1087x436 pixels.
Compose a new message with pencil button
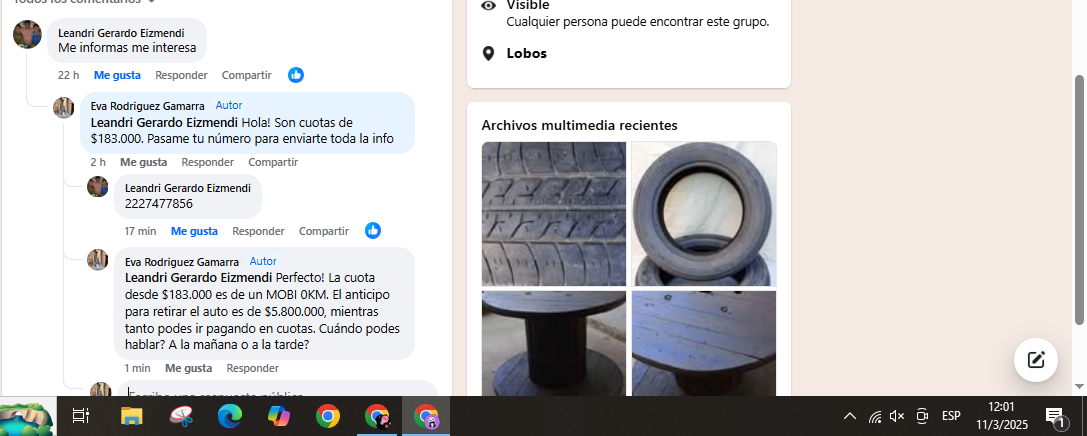coord(1035,360)
